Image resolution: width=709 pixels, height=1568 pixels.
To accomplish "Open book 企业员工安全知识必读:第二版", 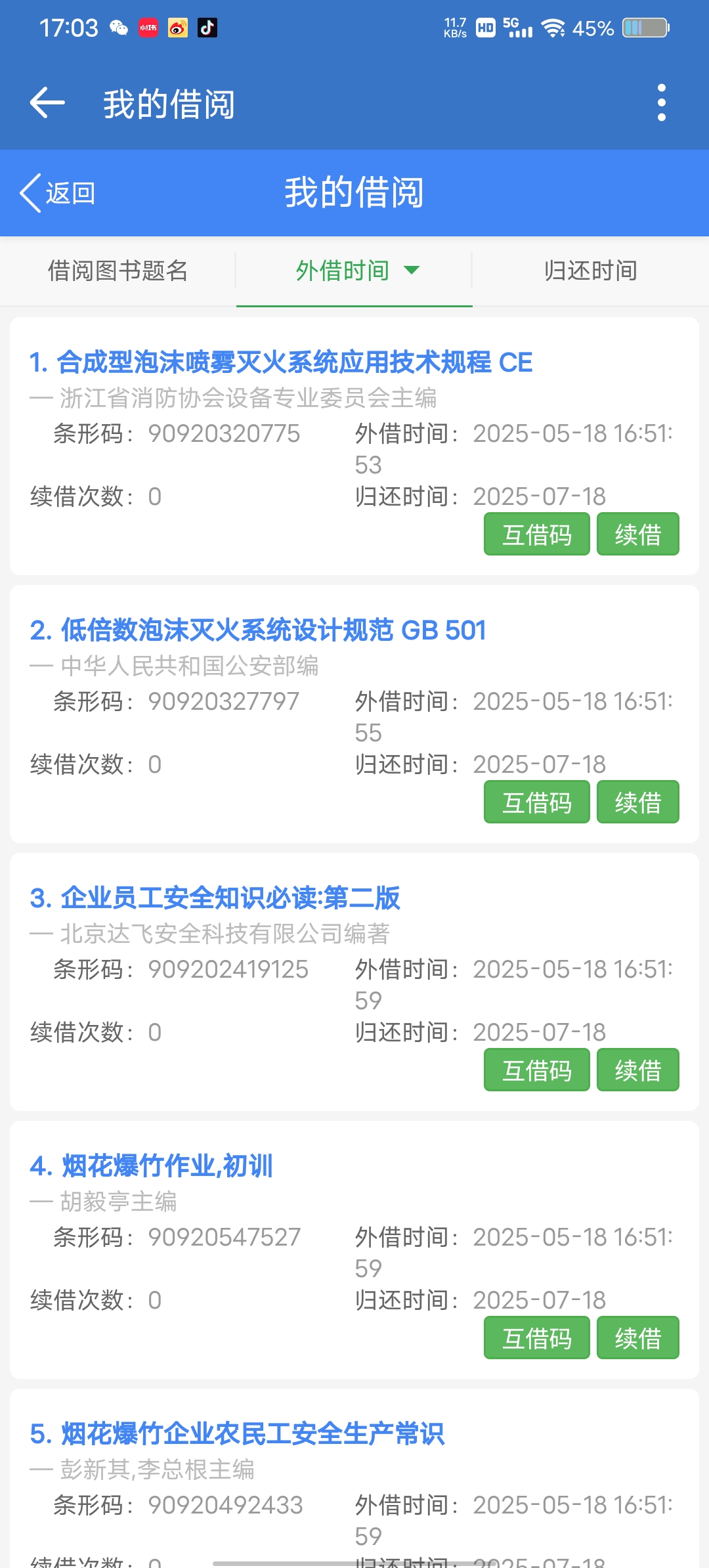I will pyautogui.click(x=215, y=898).
